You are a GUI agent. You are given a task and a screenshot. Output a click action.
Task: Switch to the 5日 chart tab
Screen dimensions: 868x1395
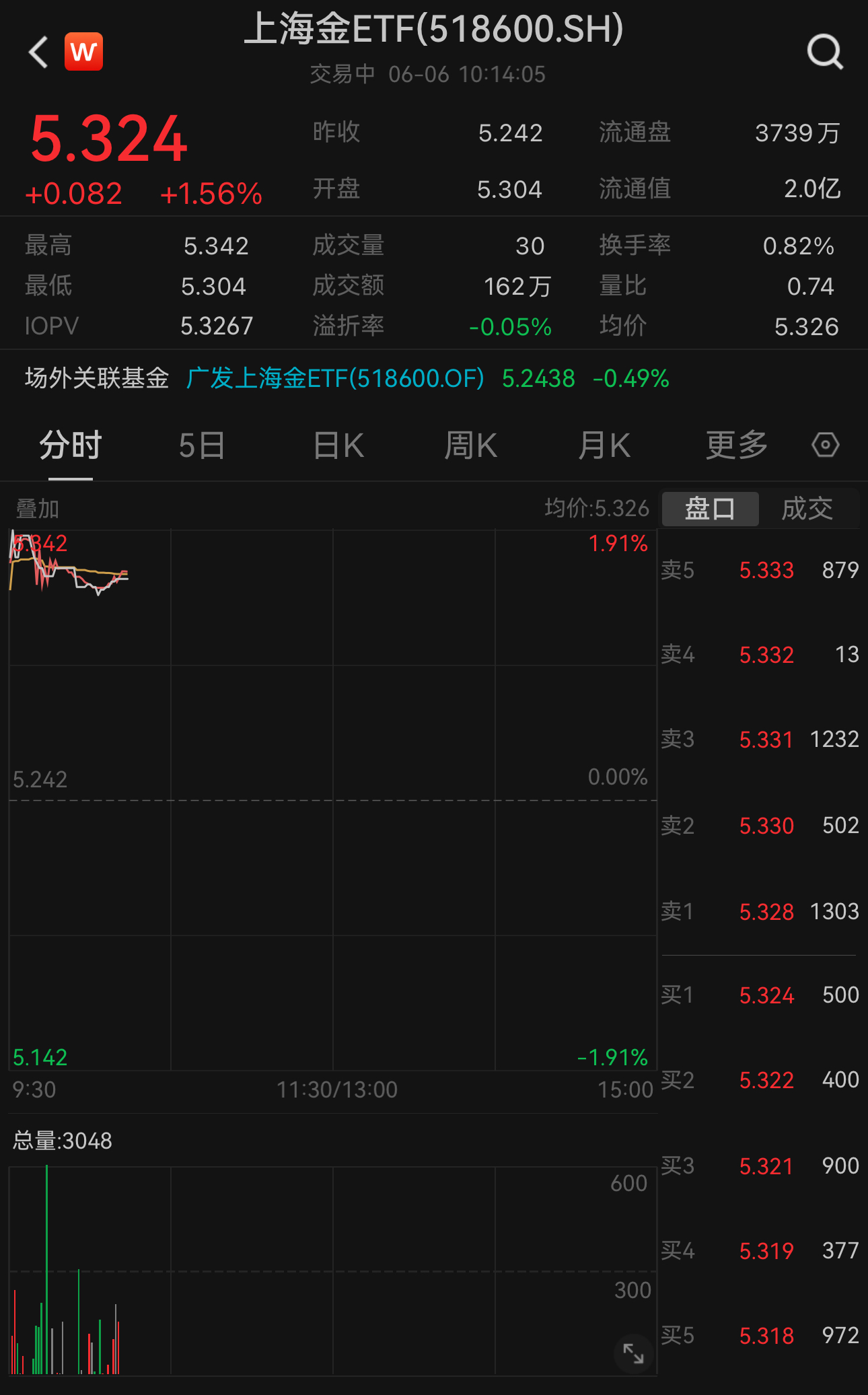(x=202, y=445)
